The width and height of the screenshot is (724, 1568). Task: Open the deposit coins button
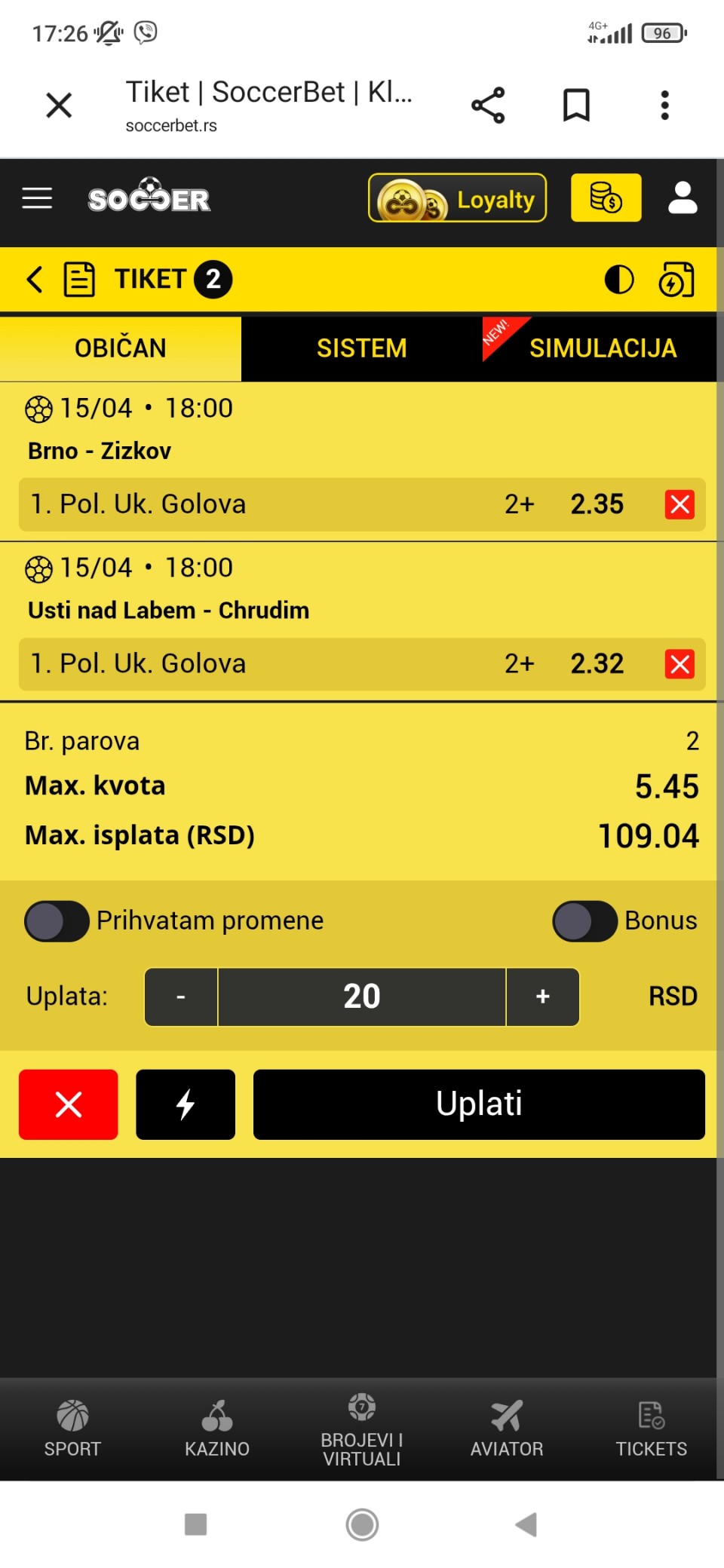[606, 198]
